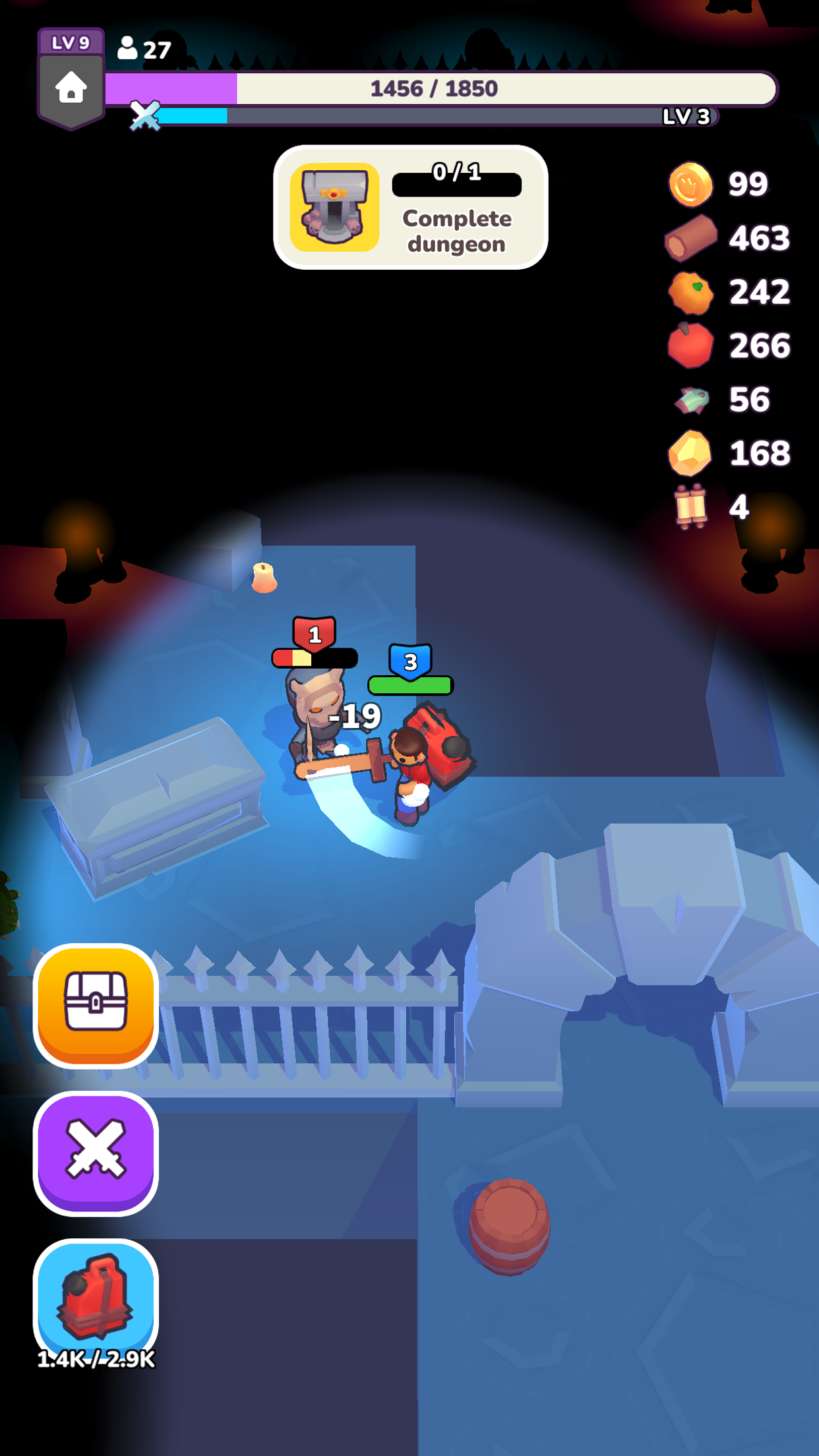Open the treasure chest button
This screenshot has height=1456, width=819.
click(96, 1004)
